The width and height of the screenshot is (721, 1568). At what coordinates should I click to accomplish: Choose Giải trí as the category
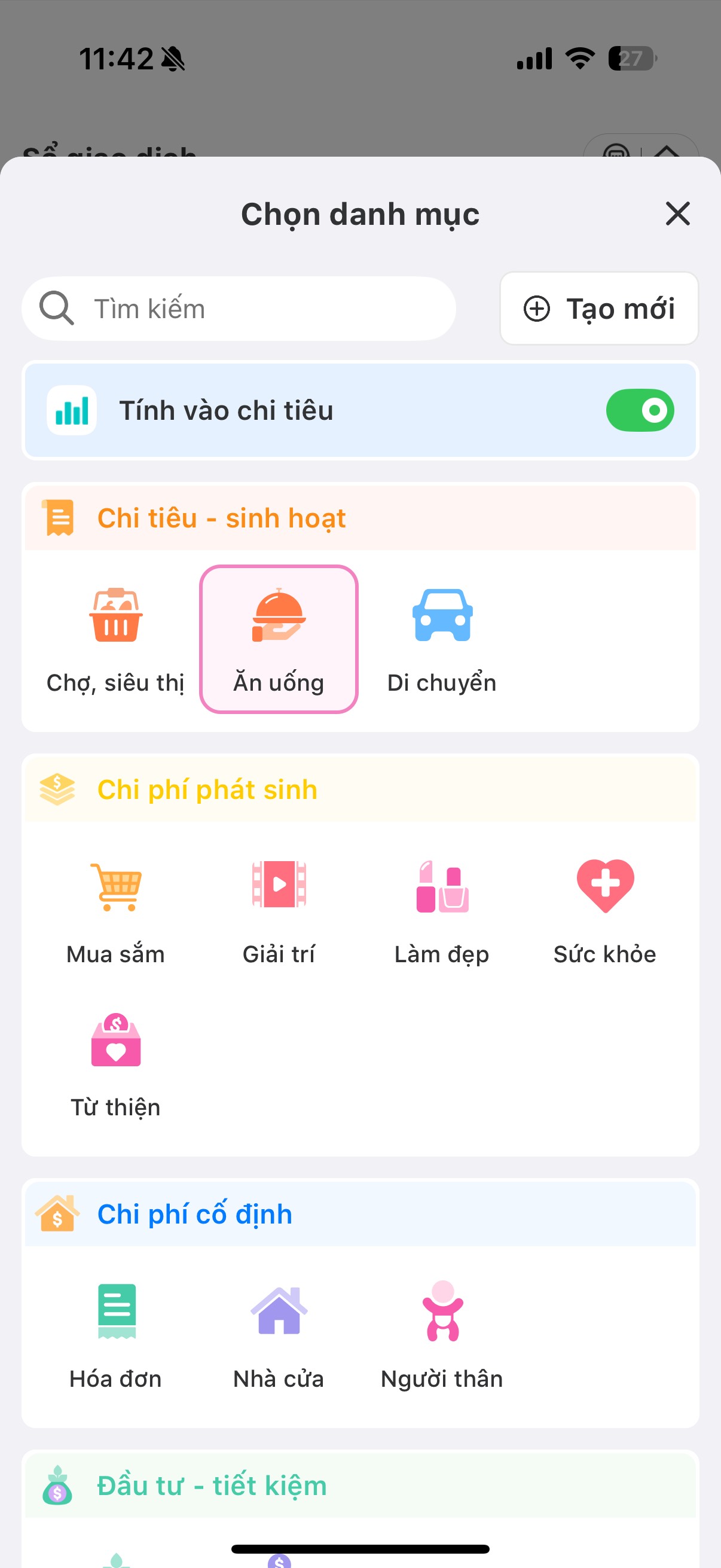[x=279, y=911]
